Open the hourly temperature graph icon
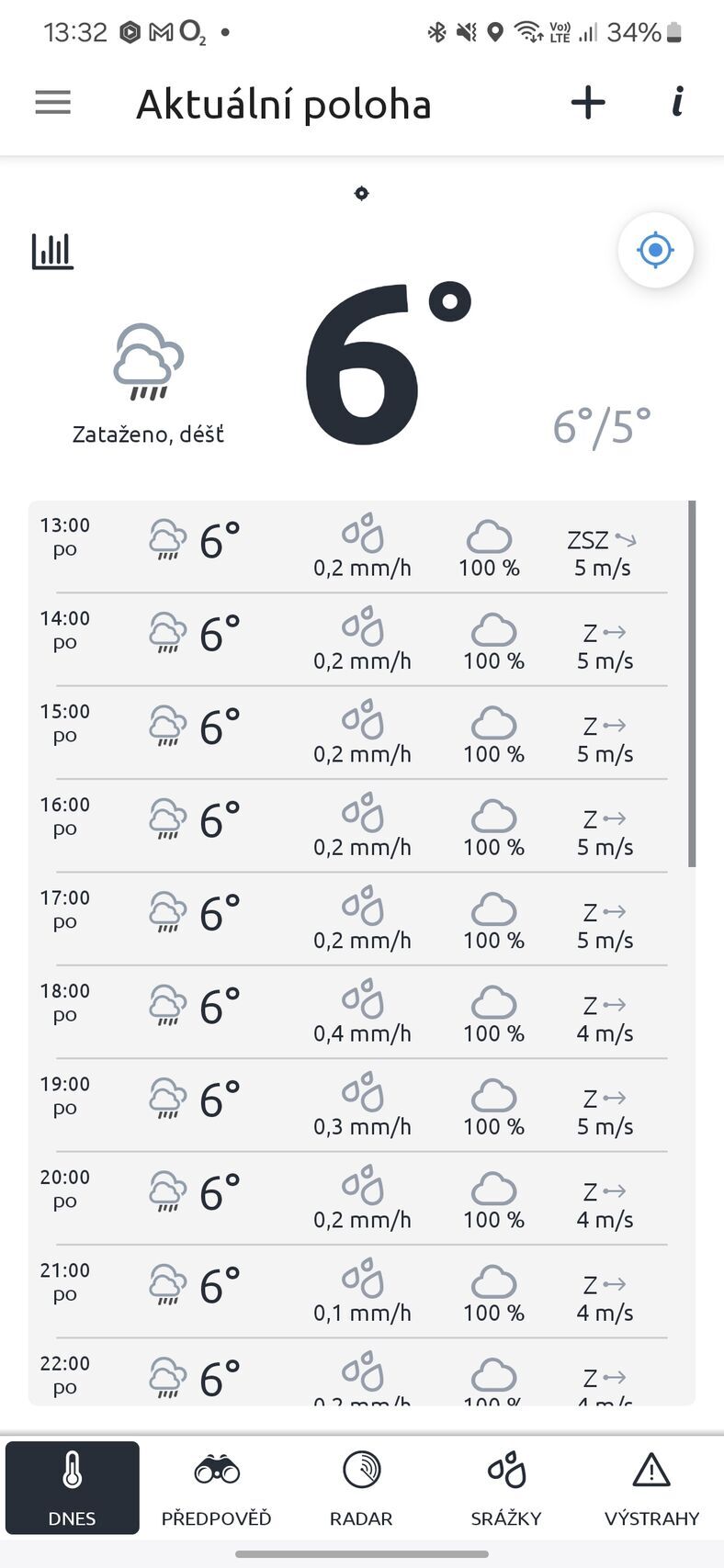The height and width of the screenshot is (1568, 724). (52, 249)
